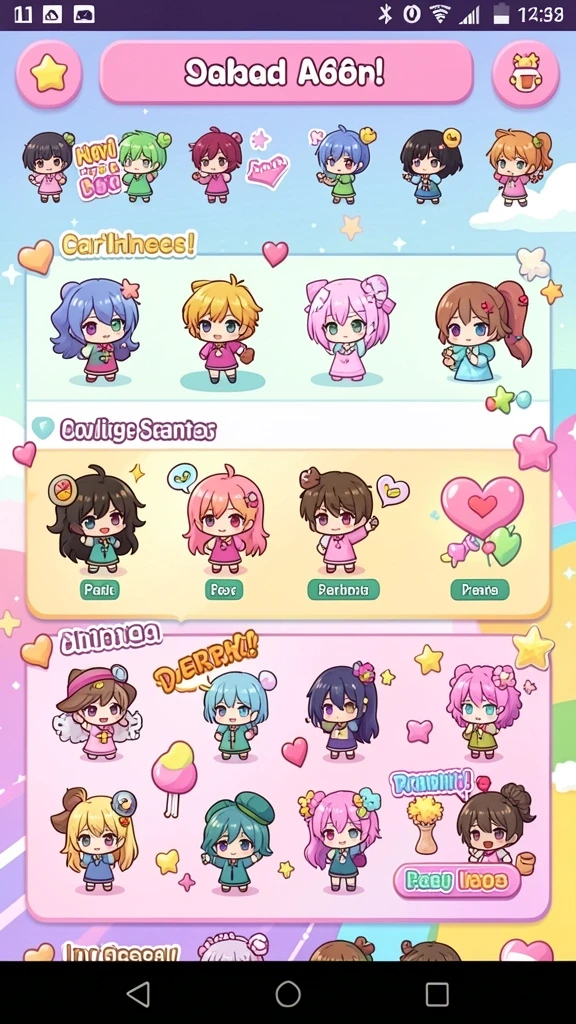Tap green button under the black-haired character
Image resolution: width=576 pixels, height=1024 pixels.
click(100, 590)
